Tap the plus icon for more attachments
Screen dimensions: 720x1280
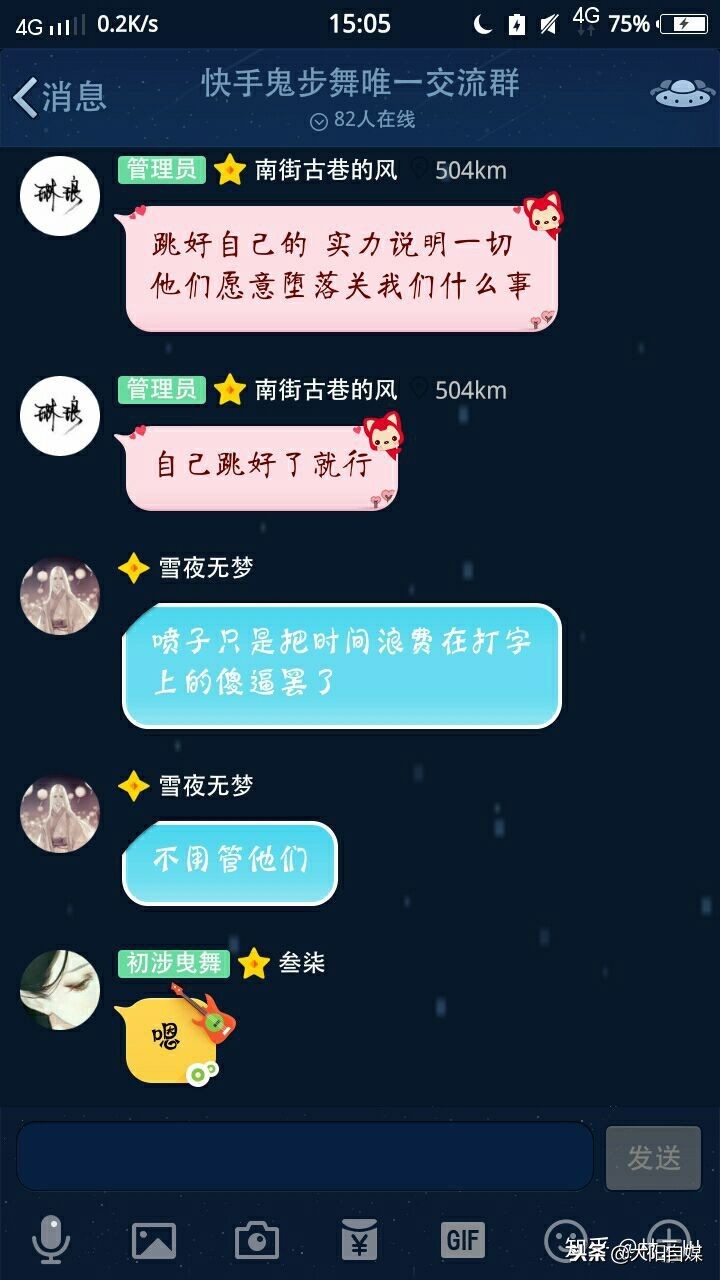[x=668, y=1238]
